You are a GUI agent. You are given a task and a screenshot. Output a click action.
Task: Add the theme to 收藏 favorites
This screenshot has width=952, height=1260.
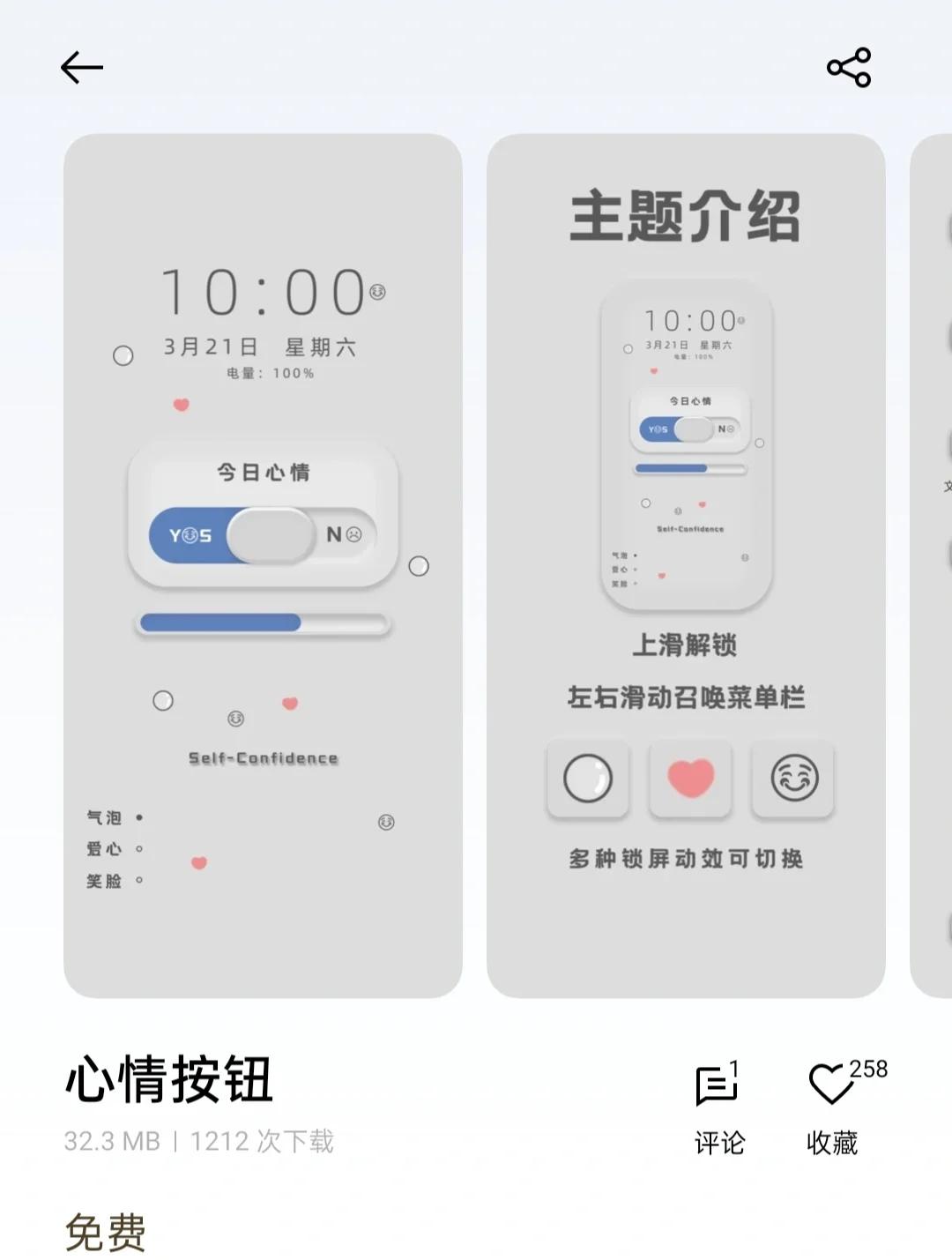coord(833,1106)
